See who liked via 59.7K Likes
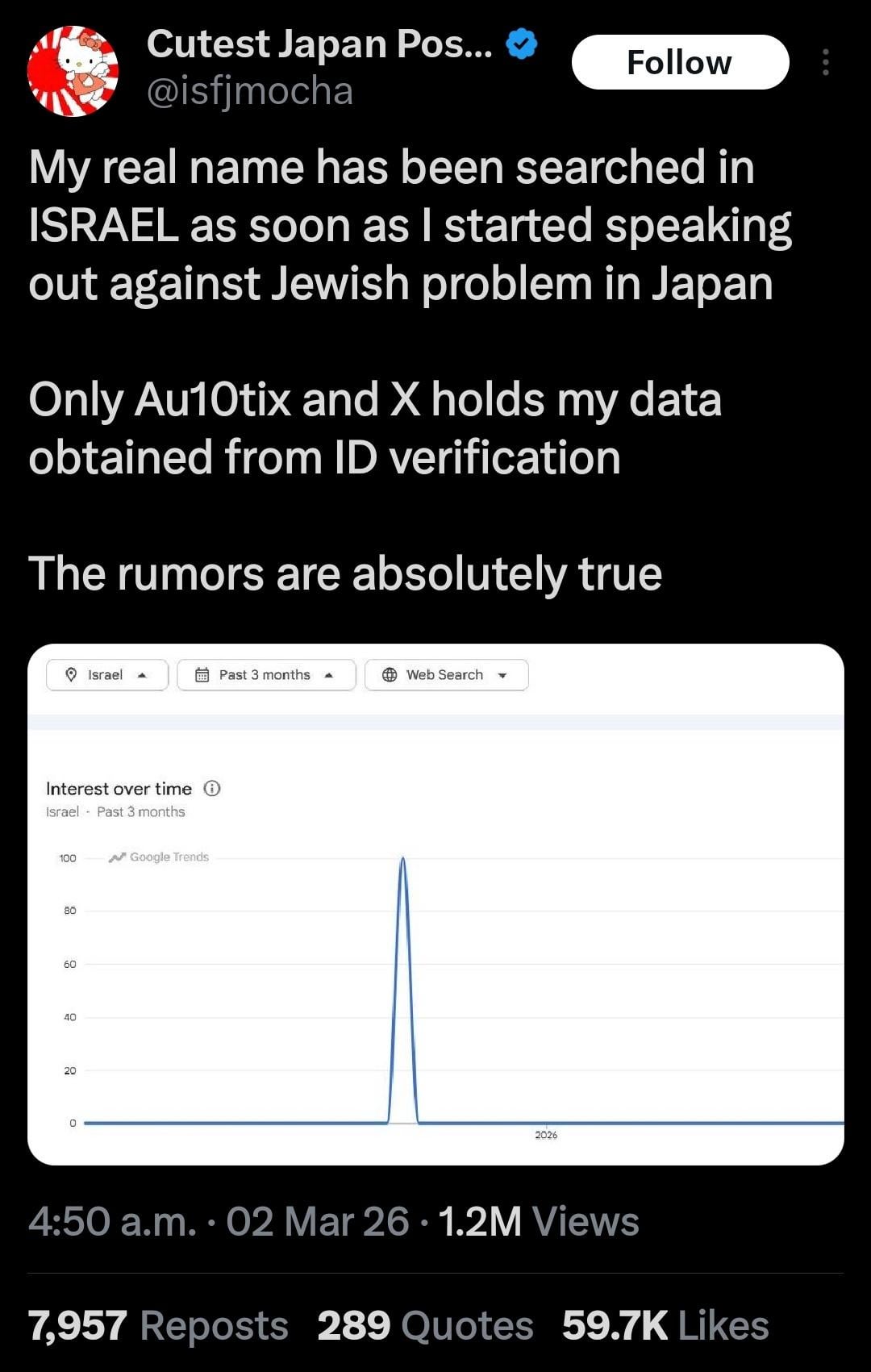This screenshot has width=871, height=1372. click(x=665, y=1324)
